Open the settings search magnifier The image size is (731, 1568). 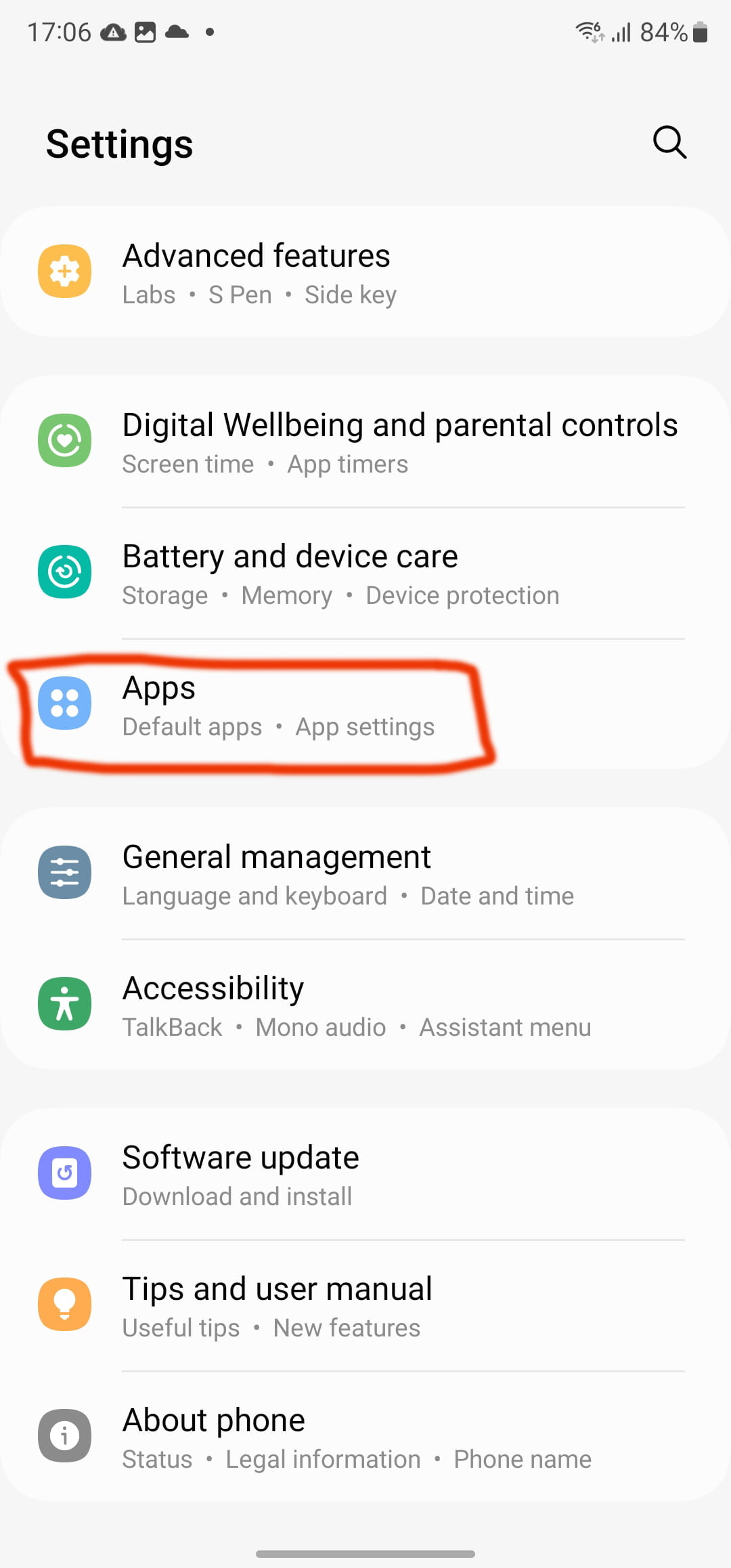tap(669, 142)
